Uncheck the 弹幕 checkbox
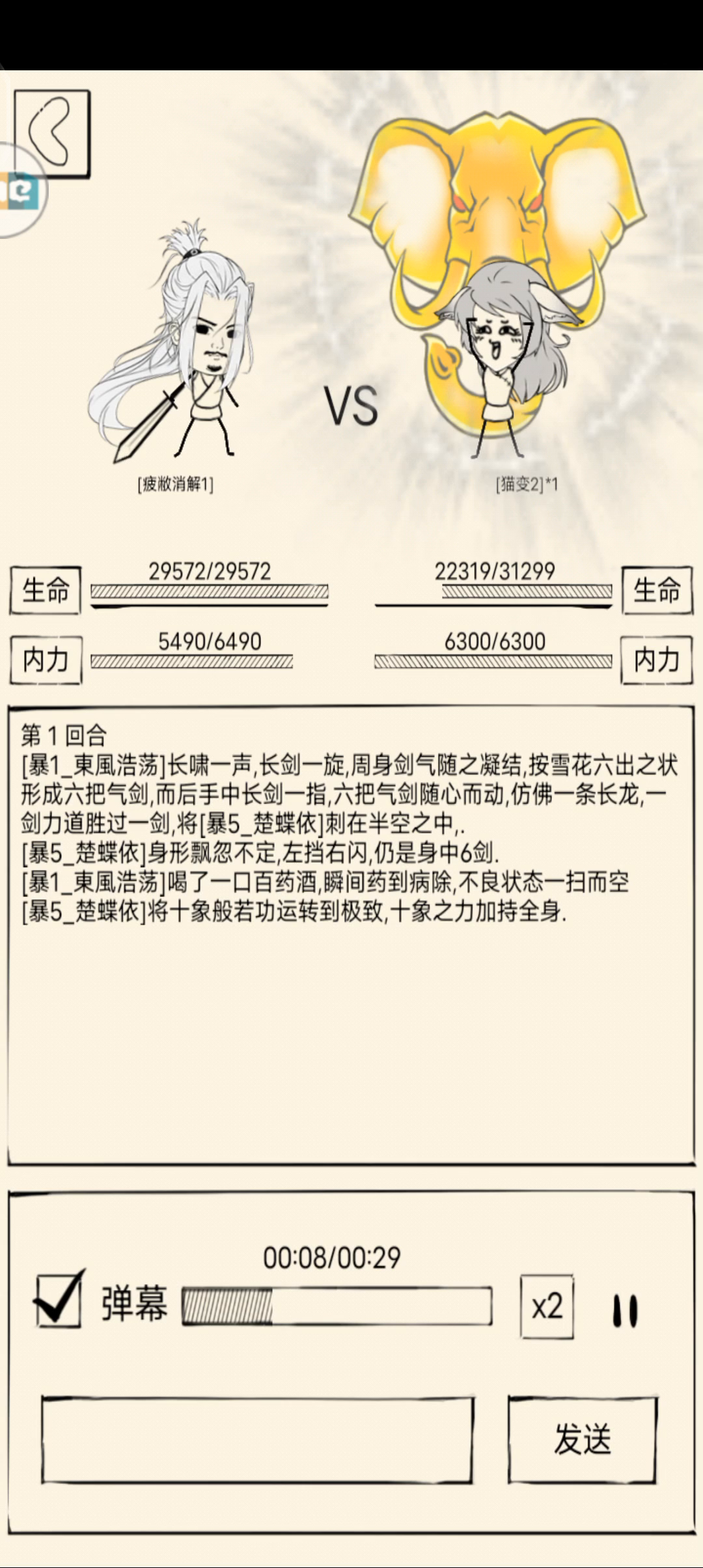This screenshot has width=703, height=1568. click(59, 1300)
